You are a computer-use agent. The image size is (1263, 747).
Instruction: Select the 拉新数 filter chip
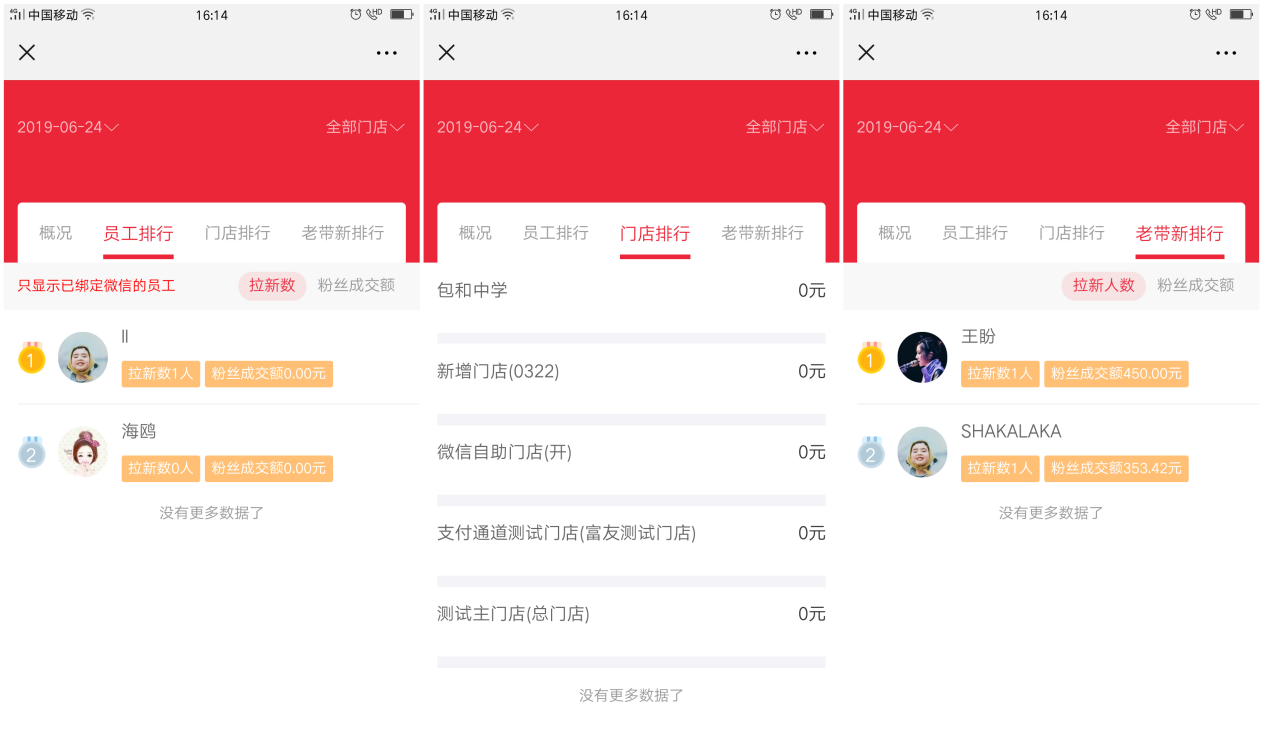pos(272,285)
